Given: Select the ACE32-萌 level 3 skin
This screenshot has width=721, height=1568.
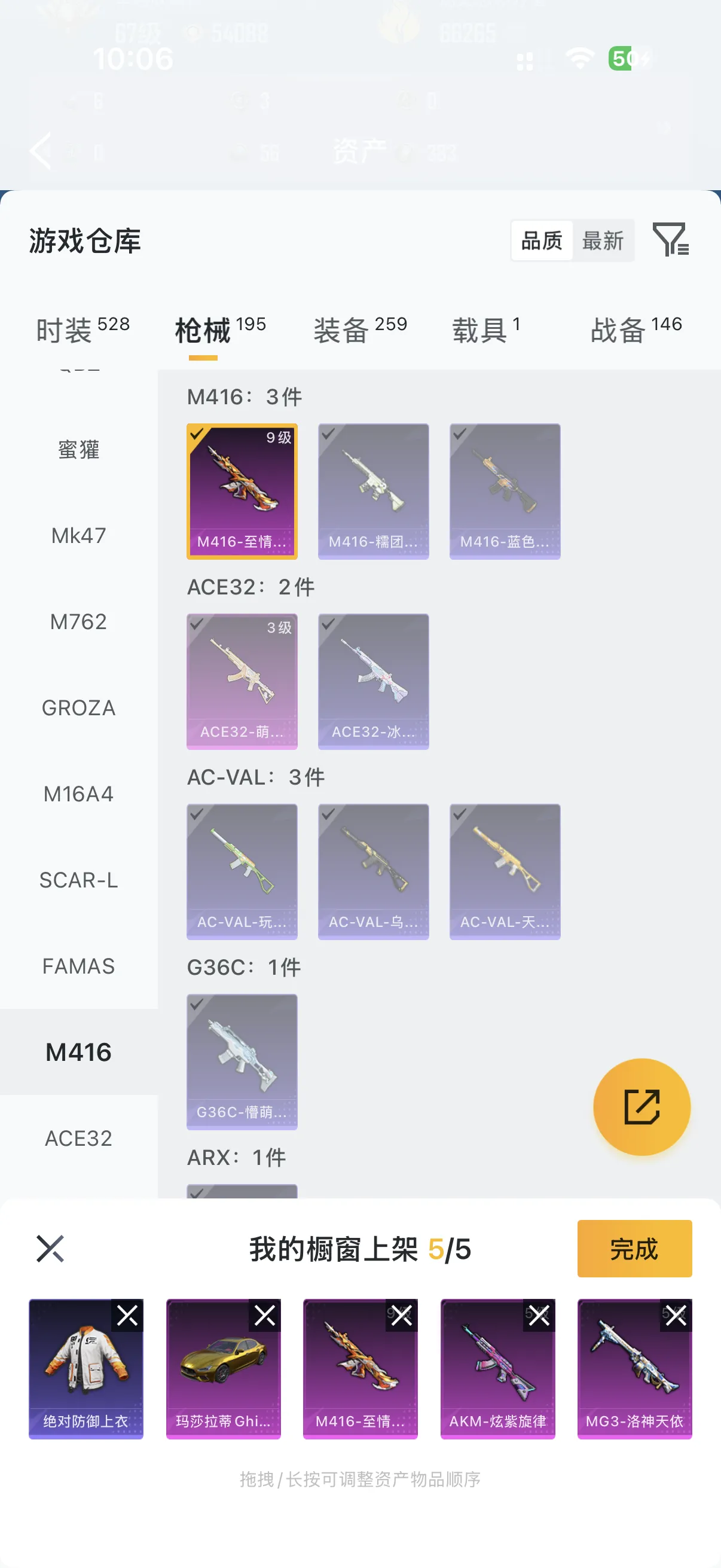Looking at the screenshot, I should [242, 681].
